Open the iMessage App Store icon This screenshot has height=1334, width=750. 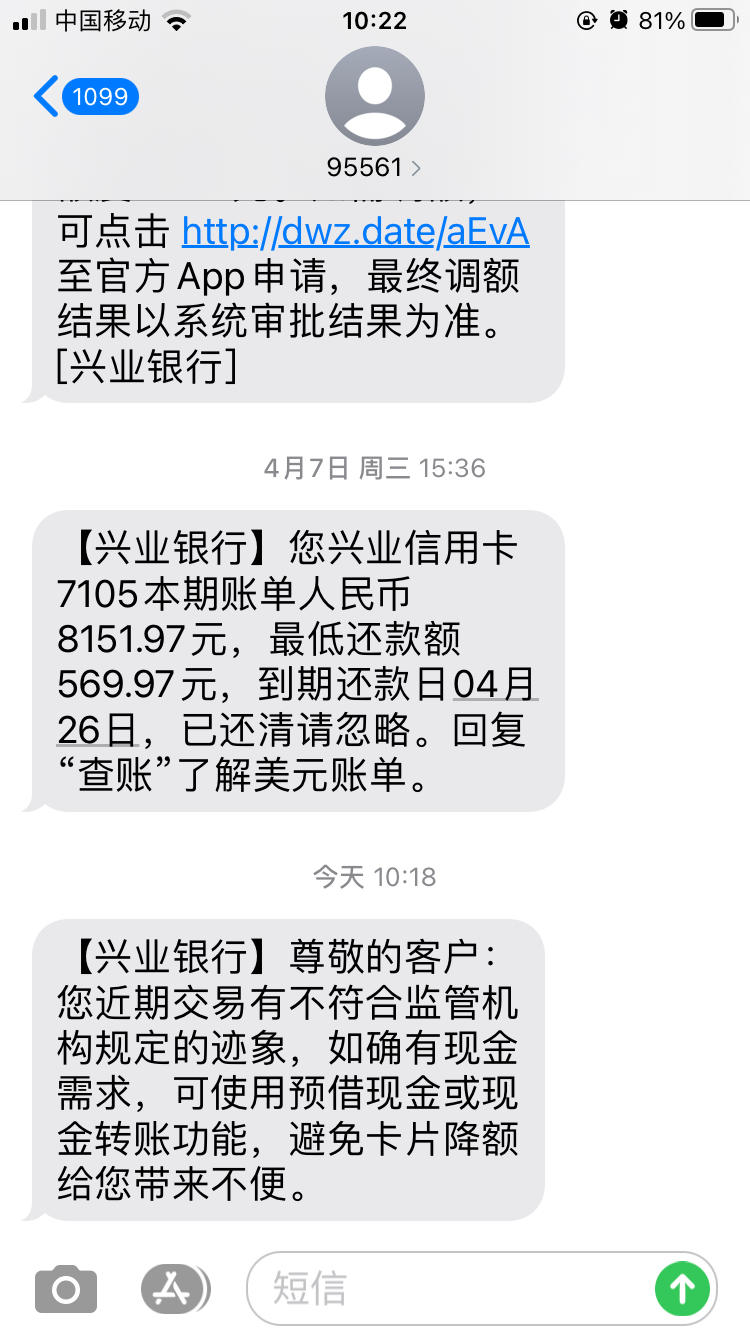point(173,1289)
